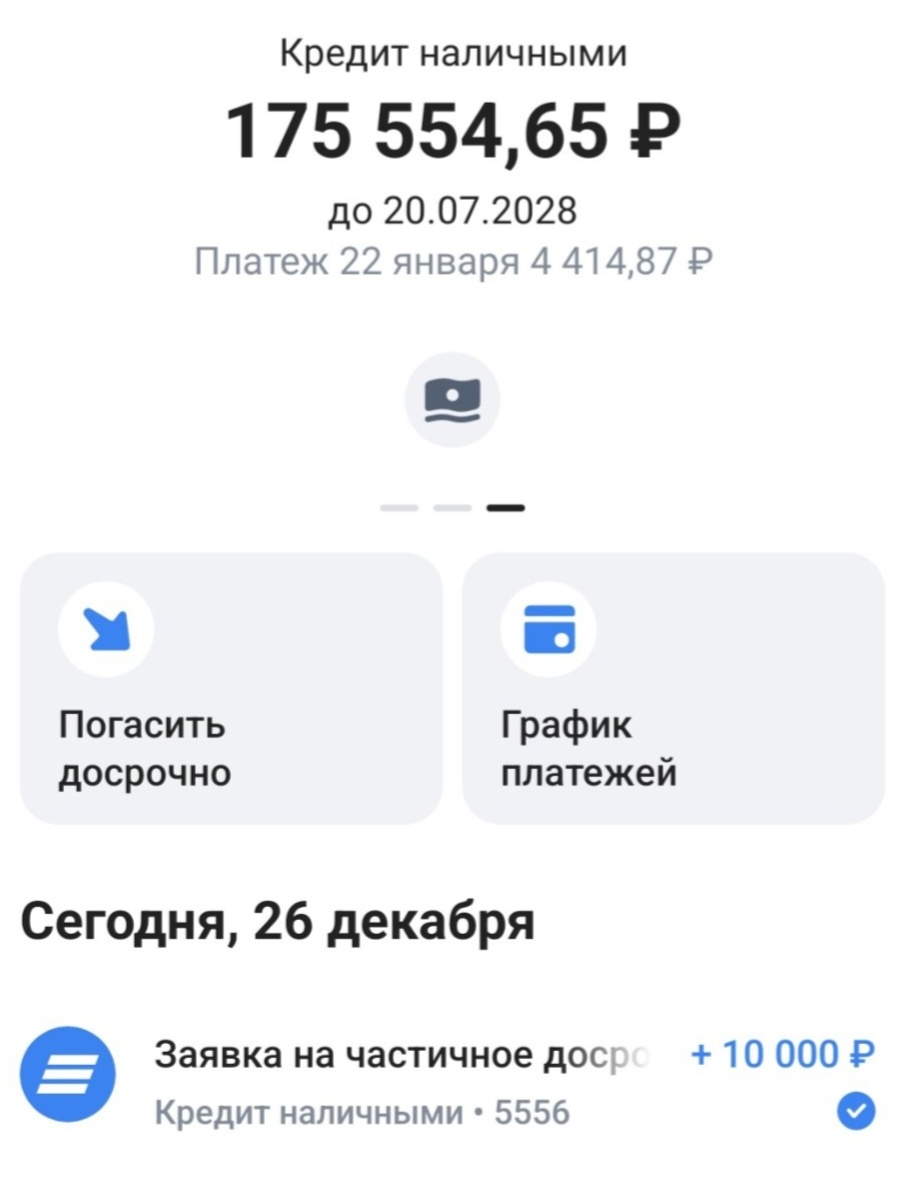The image size is (912, 1180).
Task: Select the first carousel page dot
Action: click(x=398, y=508)
